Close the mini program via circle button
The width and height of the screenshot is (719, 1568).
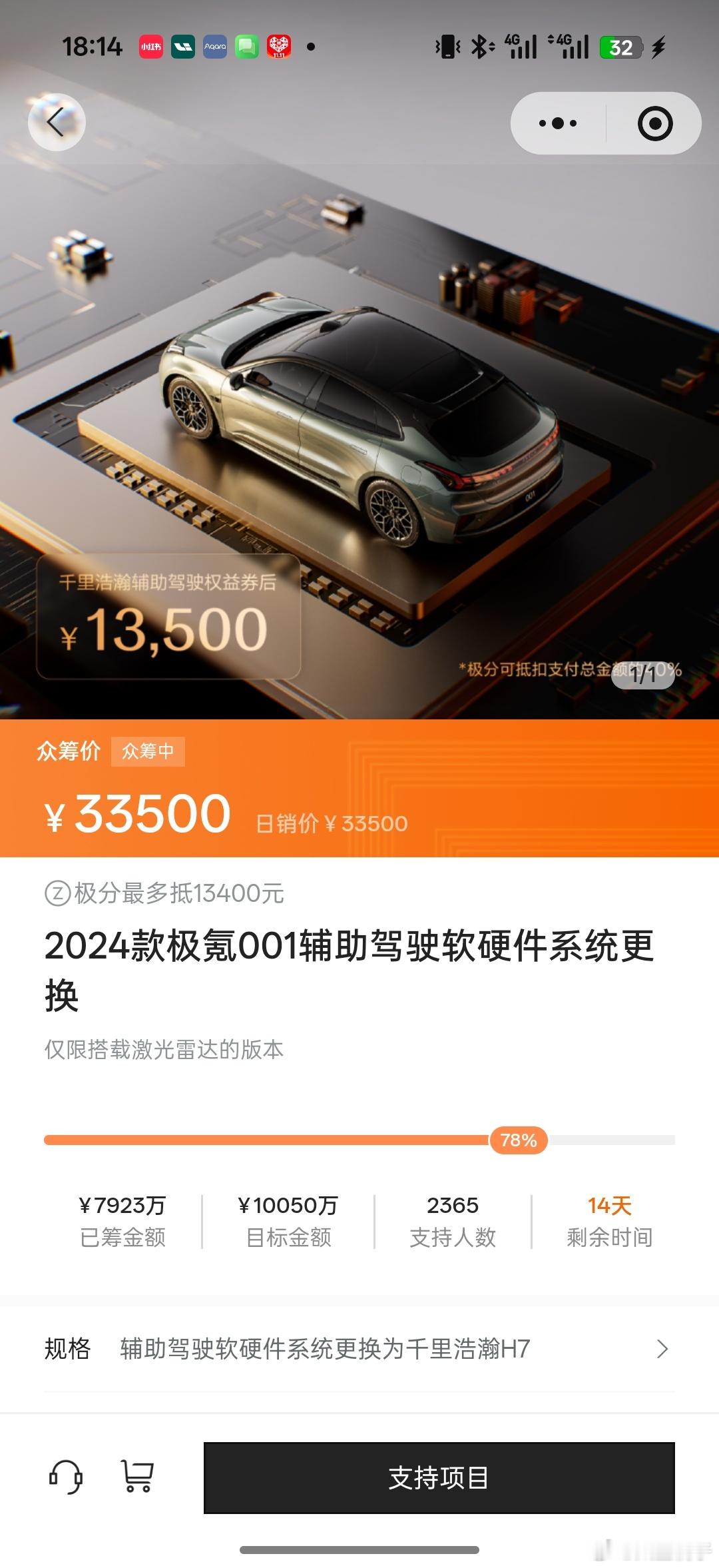(x=654, y=122)
